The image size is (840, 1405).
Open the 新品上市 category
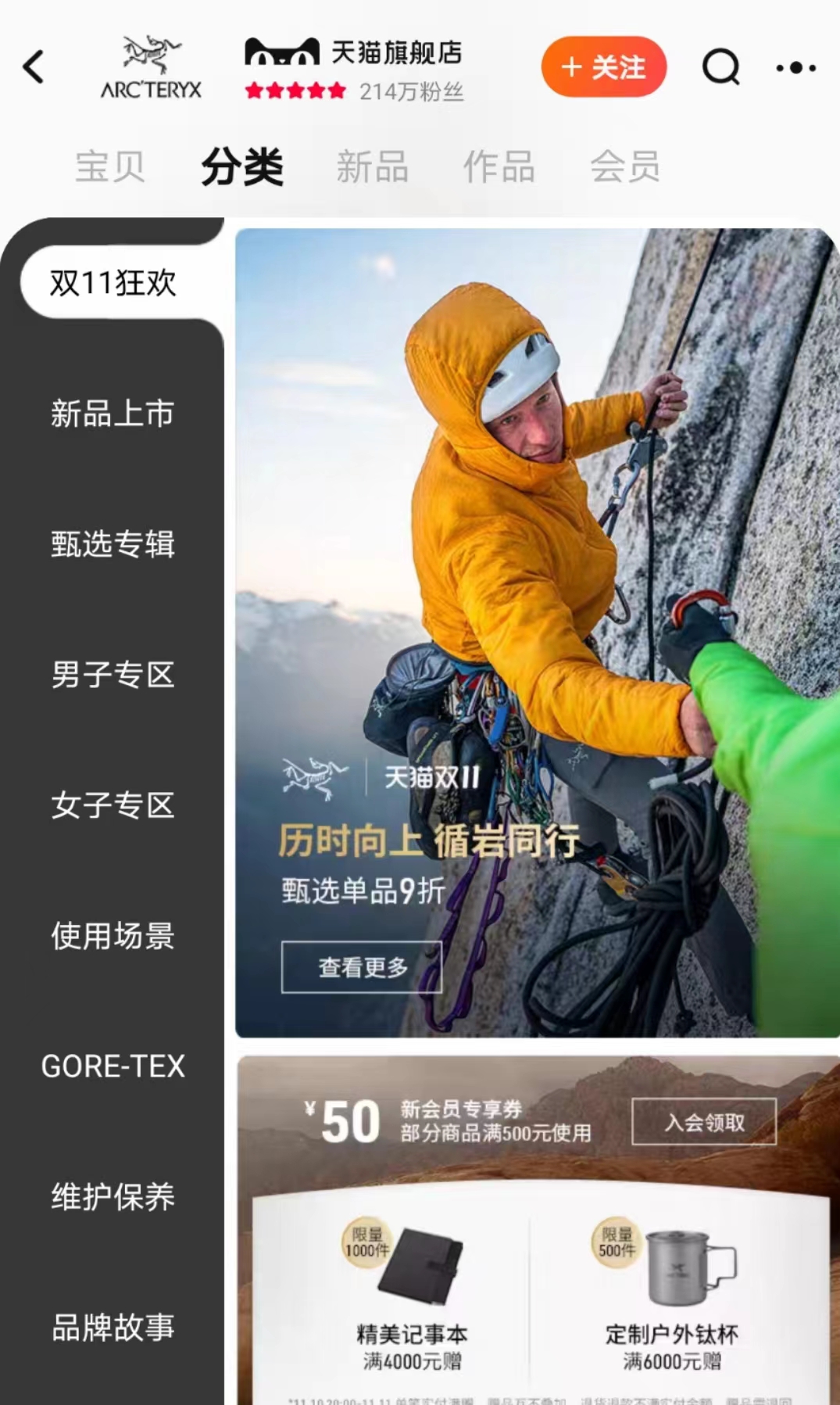tap(113, 413)
